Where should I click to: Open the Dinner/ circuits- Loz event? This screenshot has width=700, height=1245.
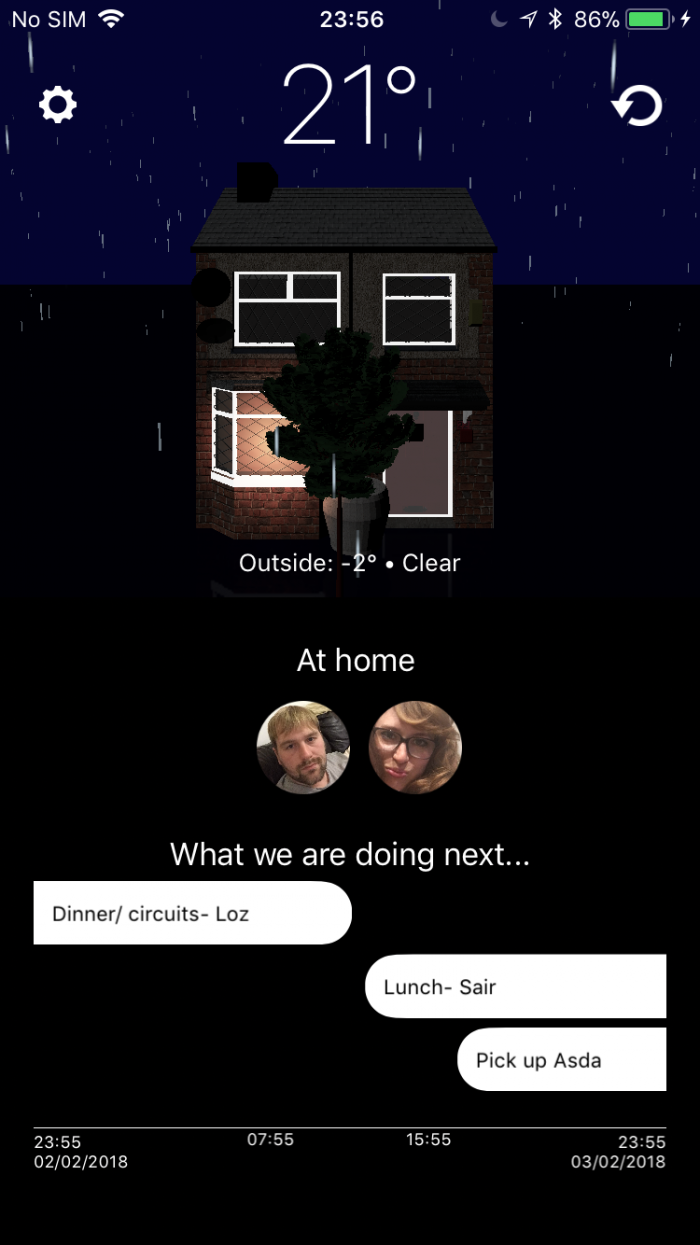click(193, 913)
